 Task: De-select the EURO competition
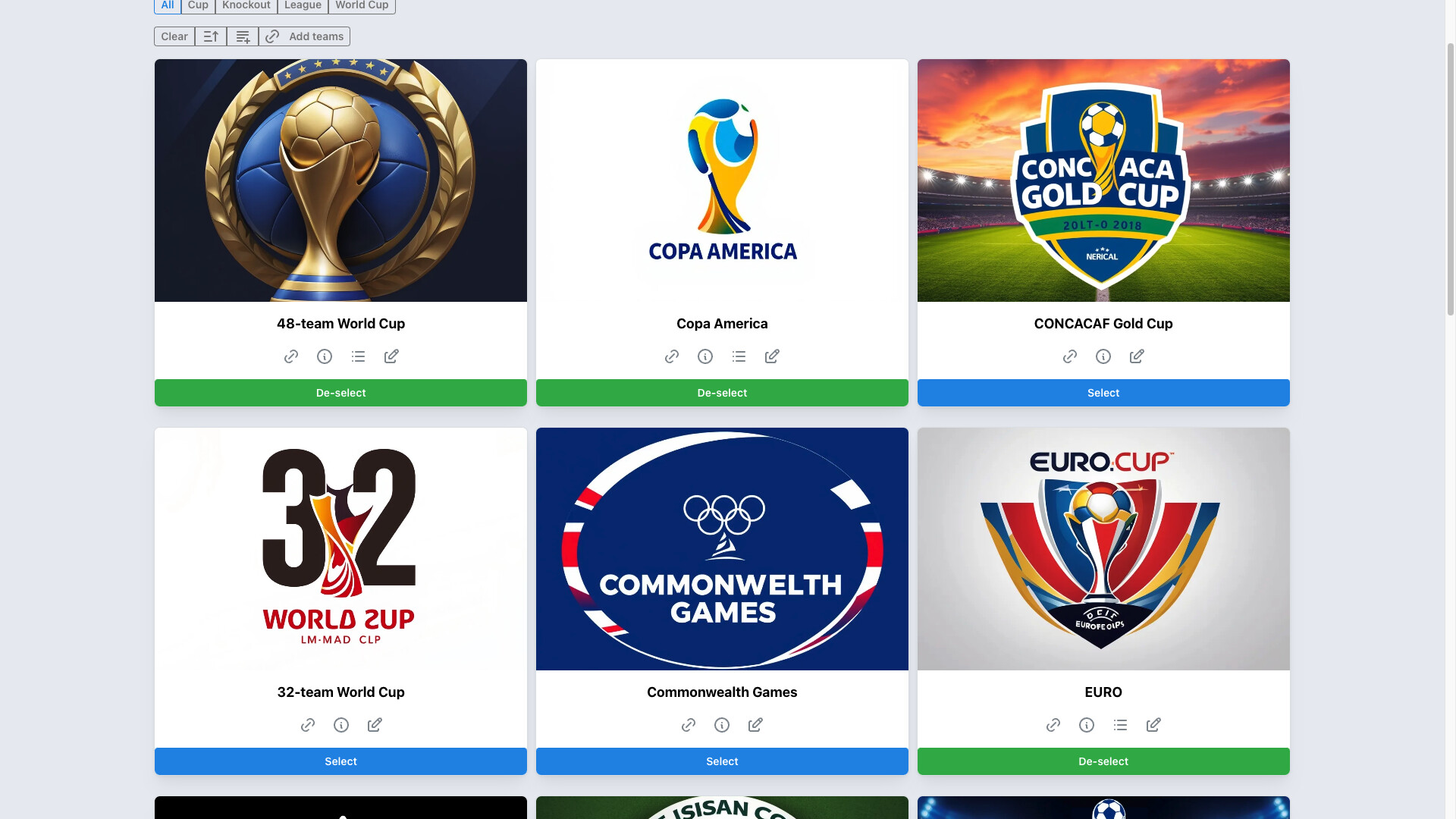[1103, 761]
